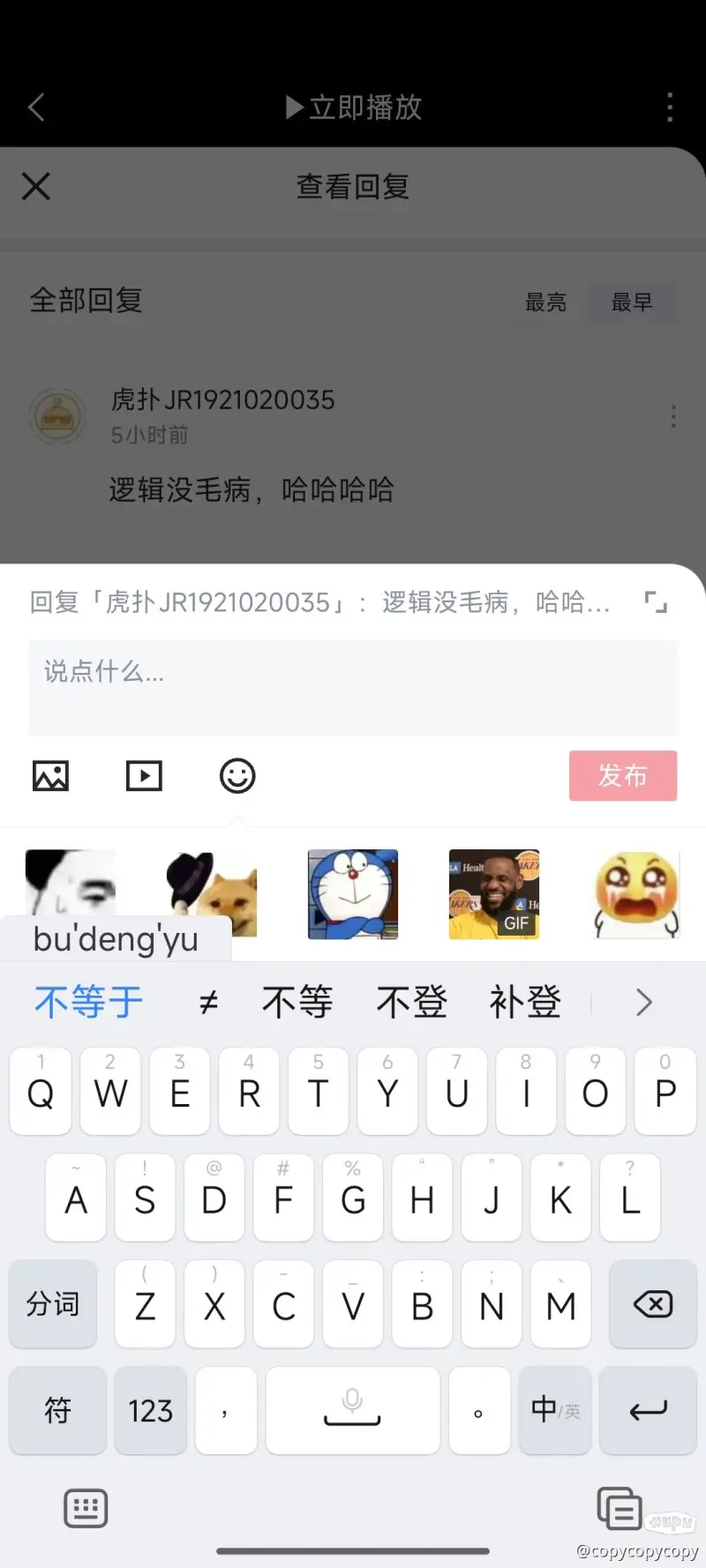
Task: Toggle the smiley emoji panel icon
Action: [x=237, y=776]
